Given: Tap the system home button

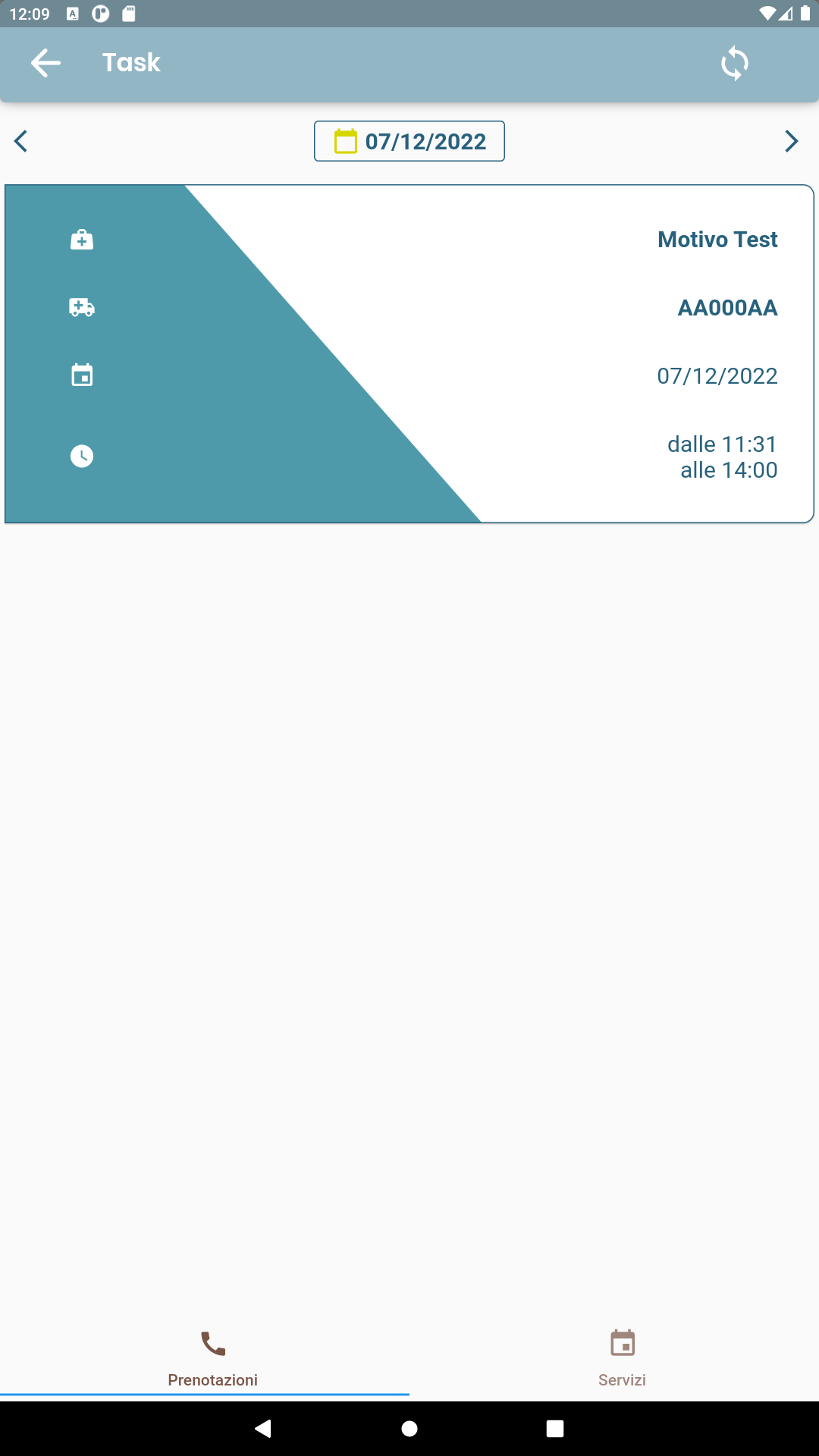Looking at the screenshot, I should click(409, 1429).
